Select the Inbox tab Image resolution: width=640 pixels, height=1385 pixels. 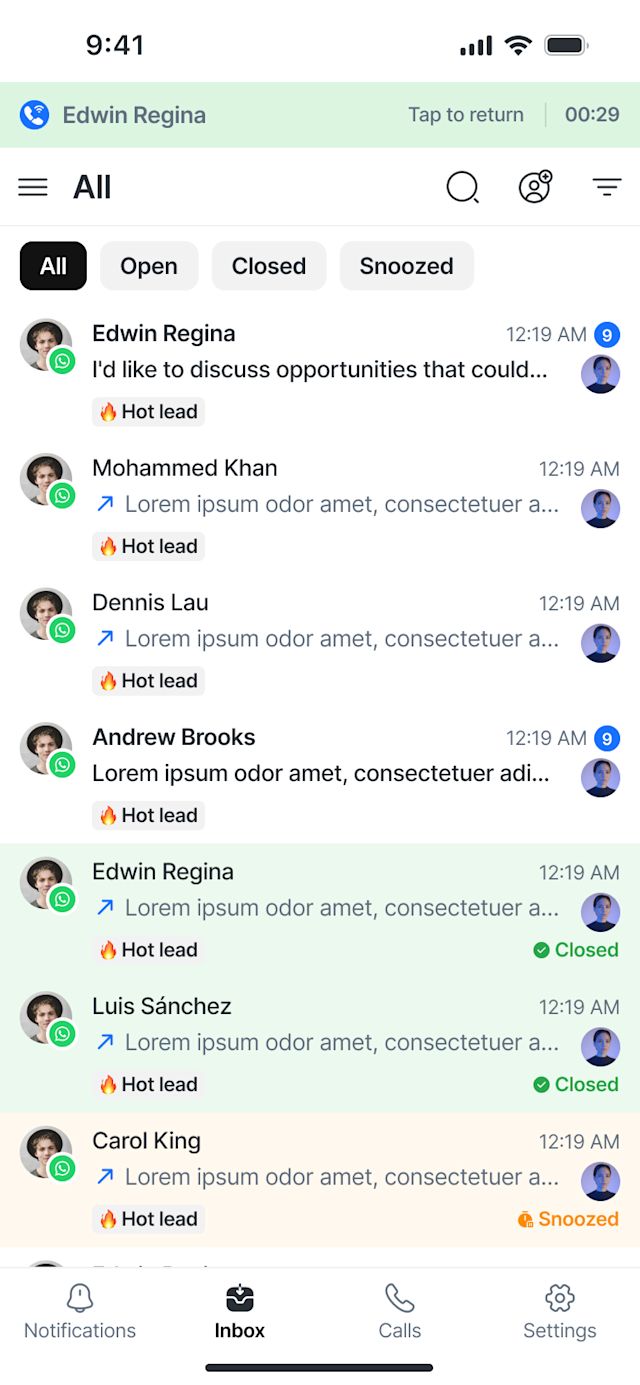pos(240,1312)
